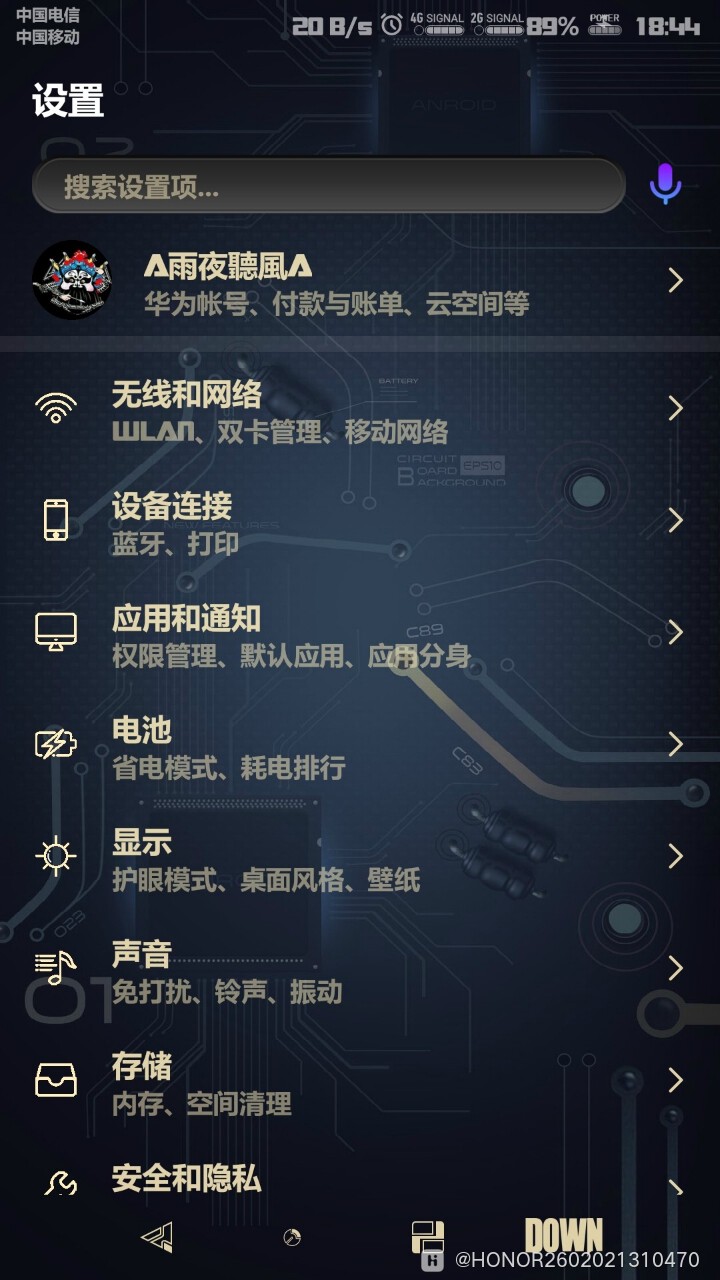Open 安全和隐私 settings
This screenshot has height=1280, width=720.
coord(360,1180)
